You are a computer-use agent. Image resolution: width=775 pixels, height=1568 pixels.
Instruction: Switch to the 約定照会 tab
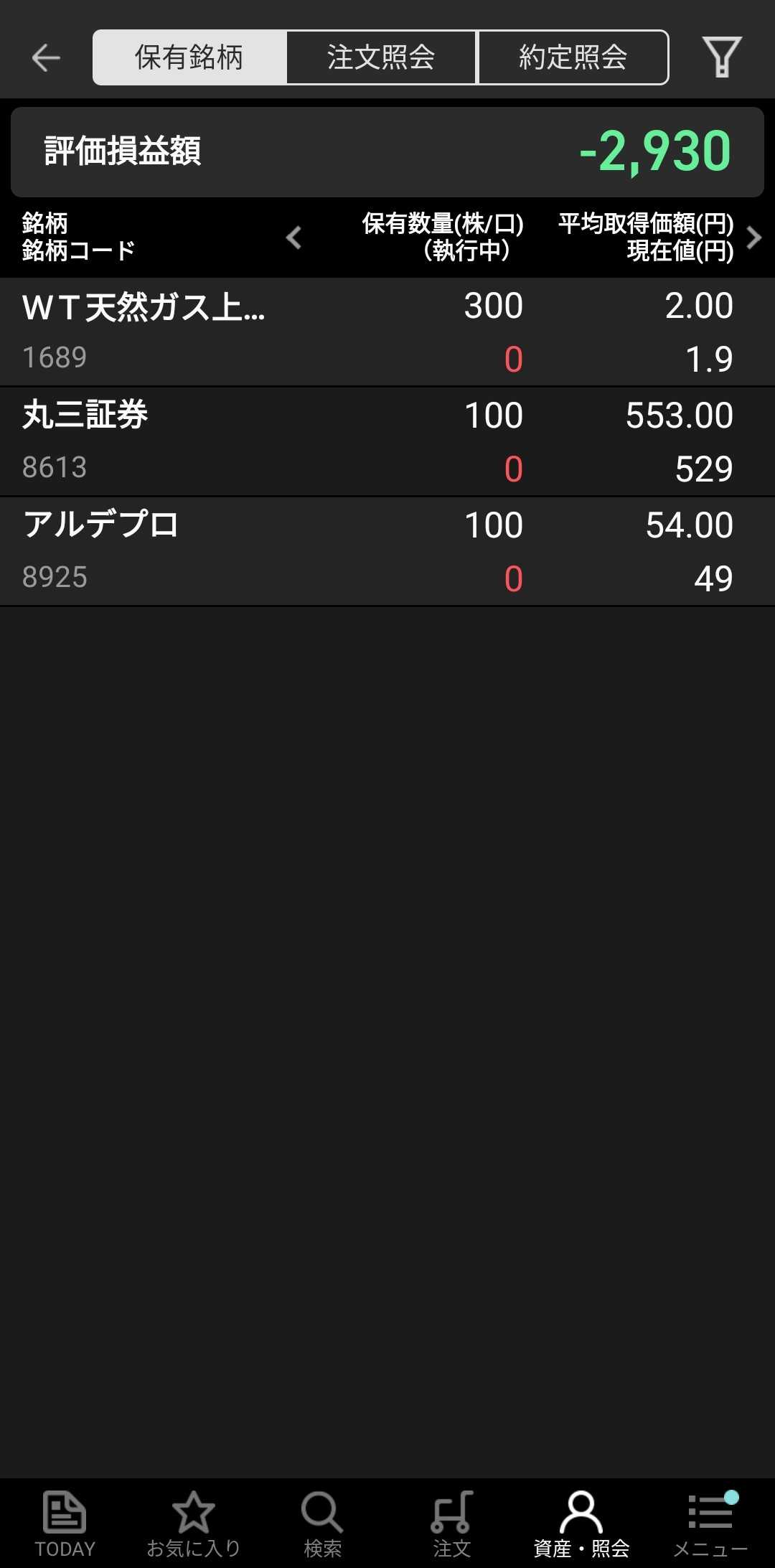[x=573, y=57]
